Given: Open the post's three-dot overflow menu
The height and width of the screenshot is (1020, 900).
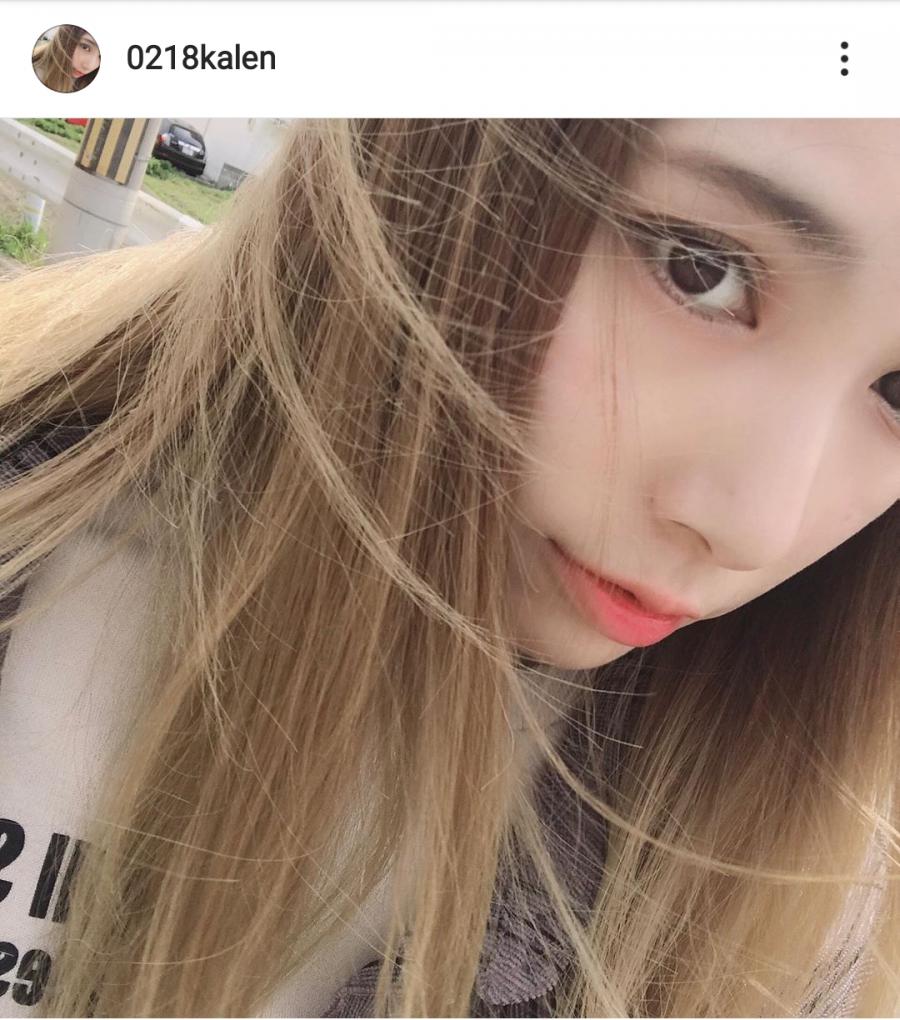Looking at the screenshot, I should 844,59.
